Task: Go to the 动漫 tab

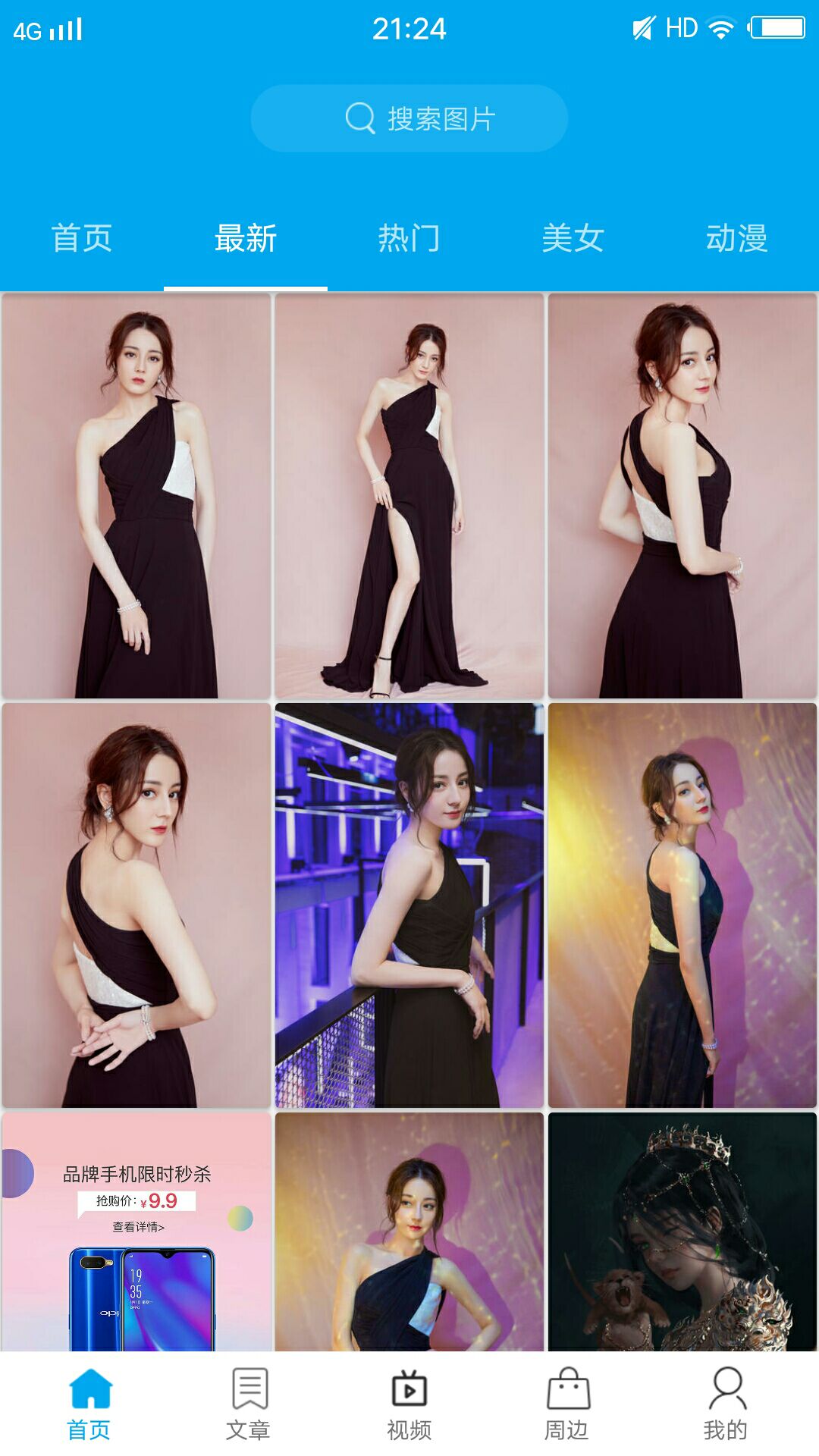Action: (x=736, y=238)
